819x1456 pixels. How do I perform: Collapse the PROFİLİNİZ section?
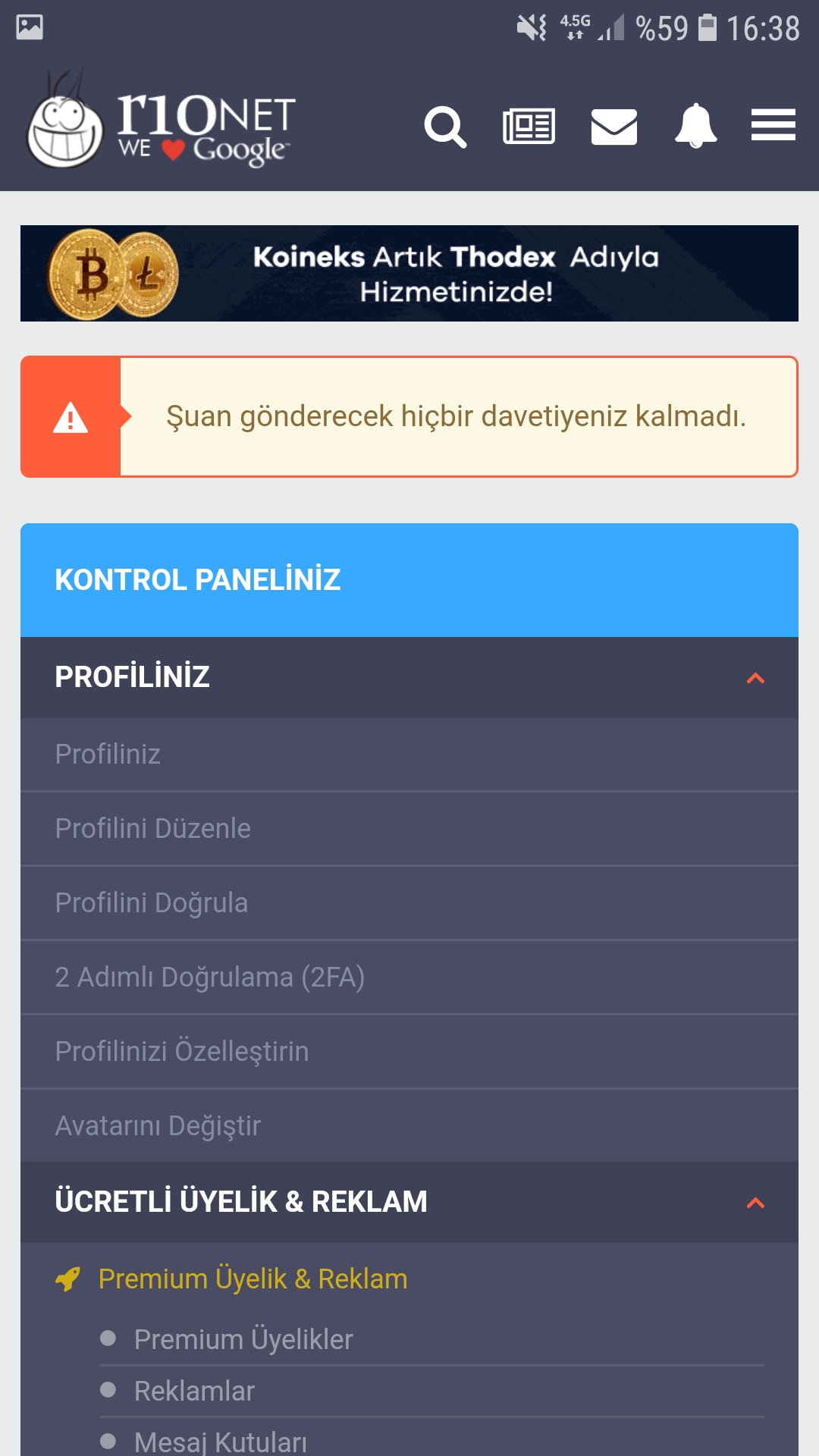point(755,678)
